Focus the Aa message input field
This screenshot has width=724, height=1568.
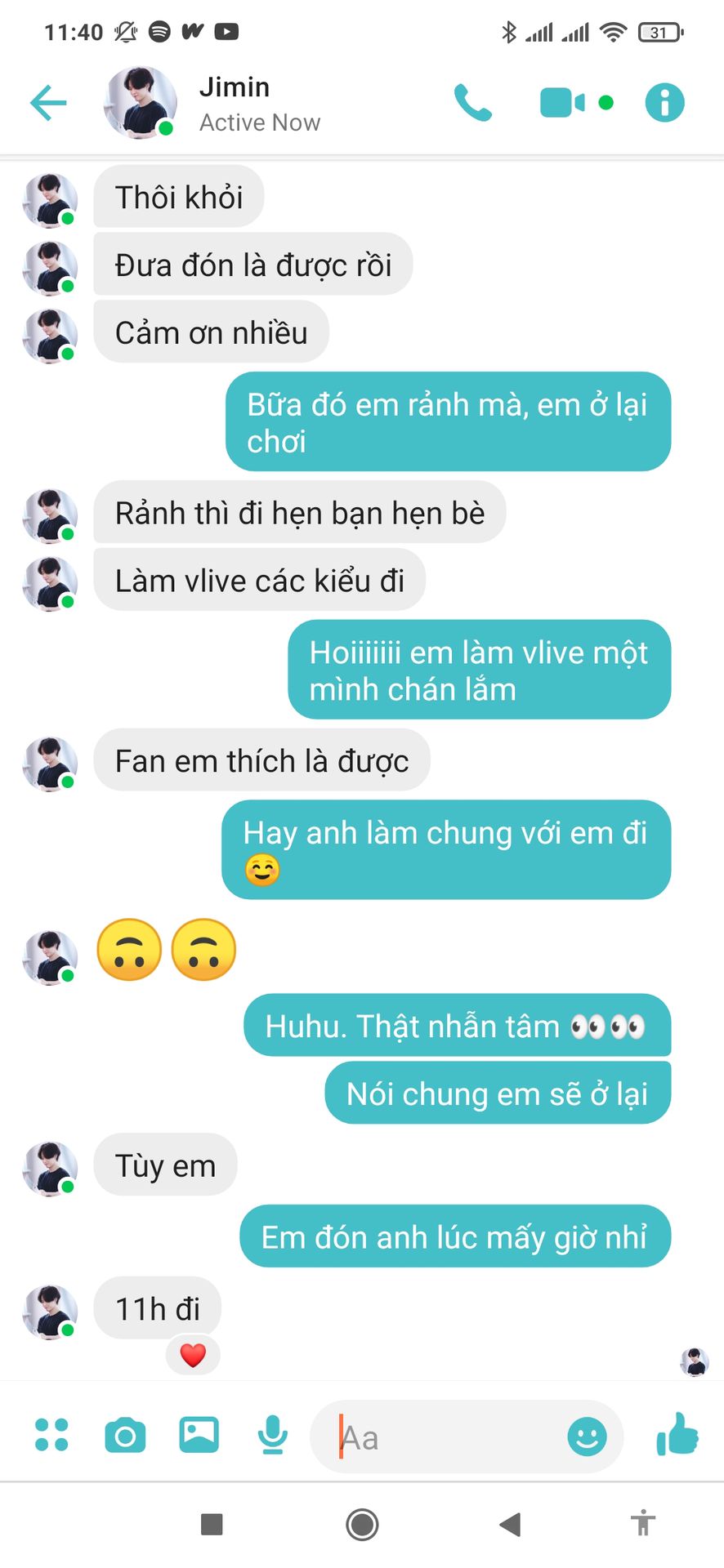click(445, 1437)
